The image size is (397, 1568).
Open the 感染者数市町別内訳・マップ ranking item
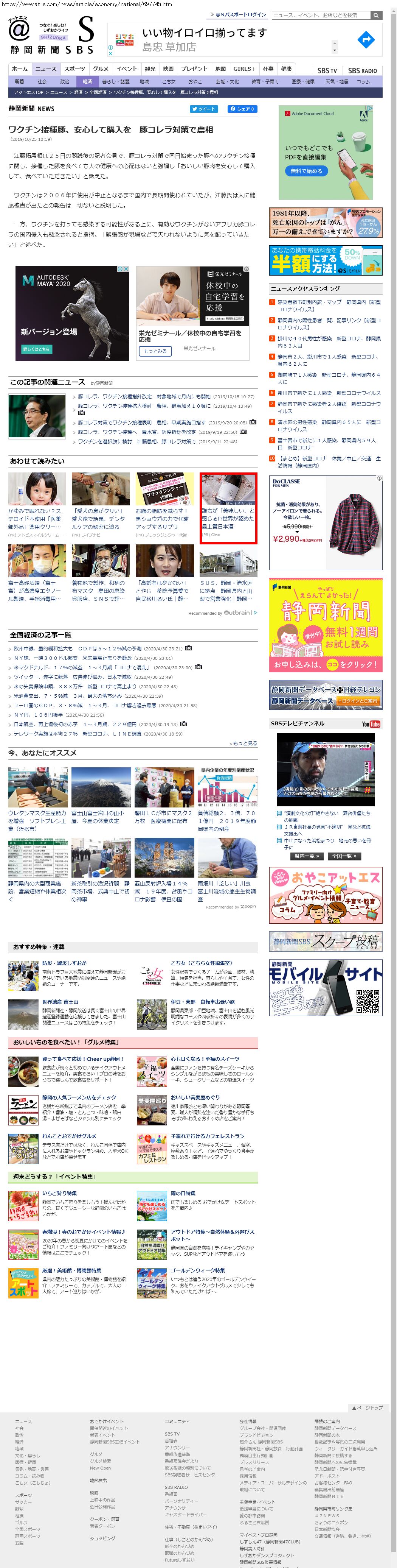(329, 305)
